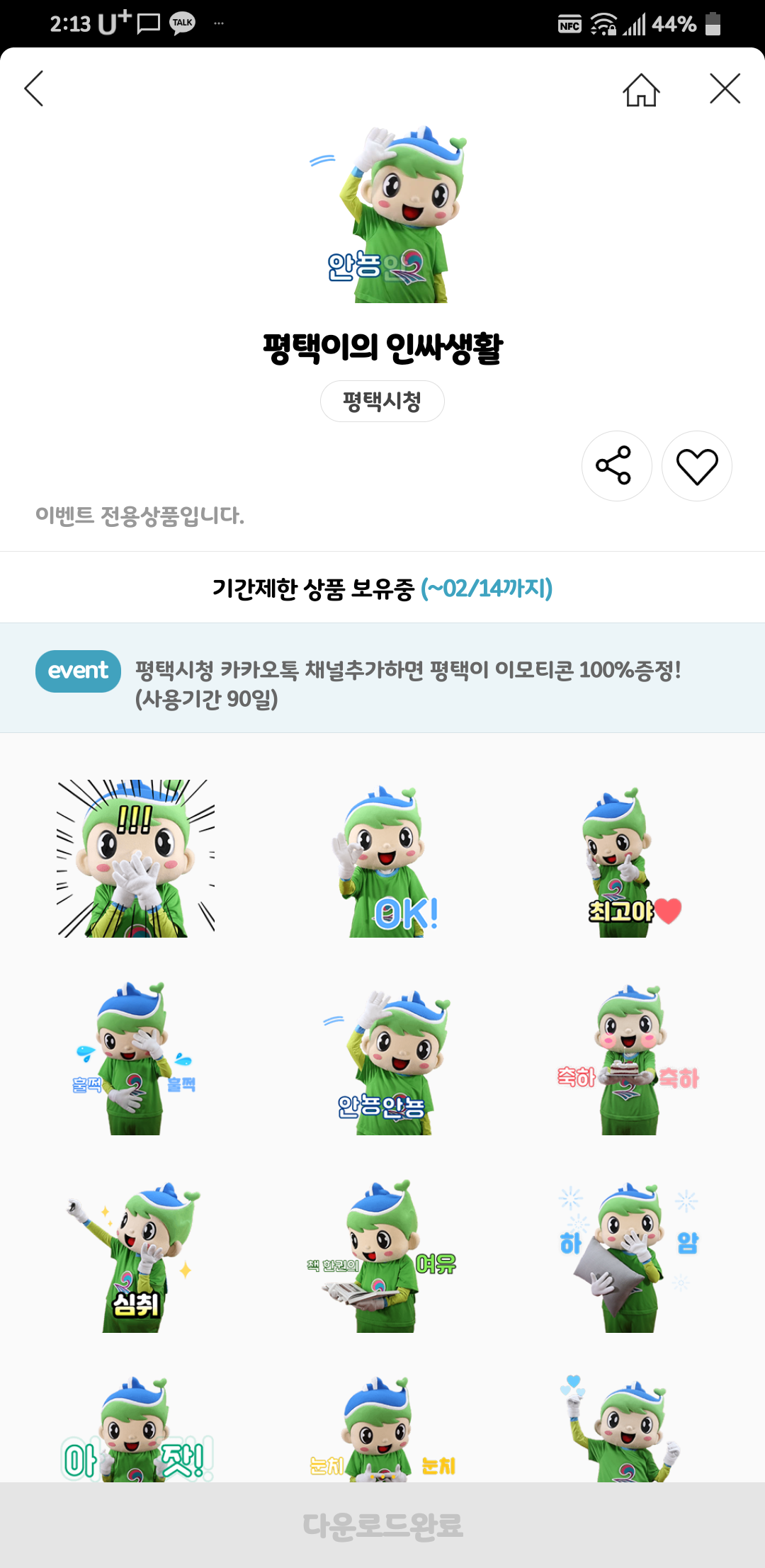Preview the 책 한권의 여유 emoticon
765x1568 pixels.
pyautogui.click(x=383, y=1256)
